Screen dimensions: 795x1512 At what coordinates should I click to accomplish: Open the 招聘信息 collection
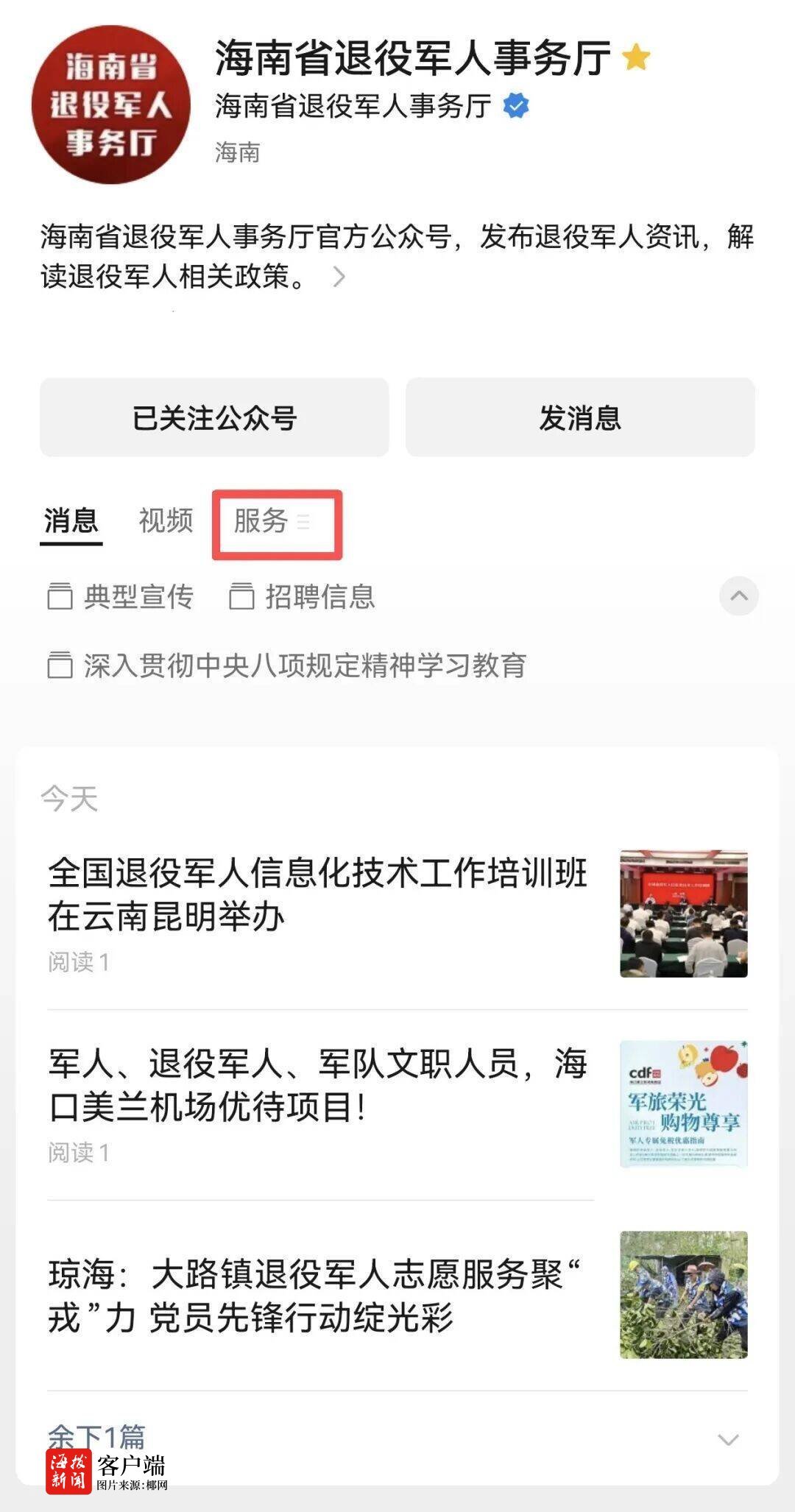[303, 596]
